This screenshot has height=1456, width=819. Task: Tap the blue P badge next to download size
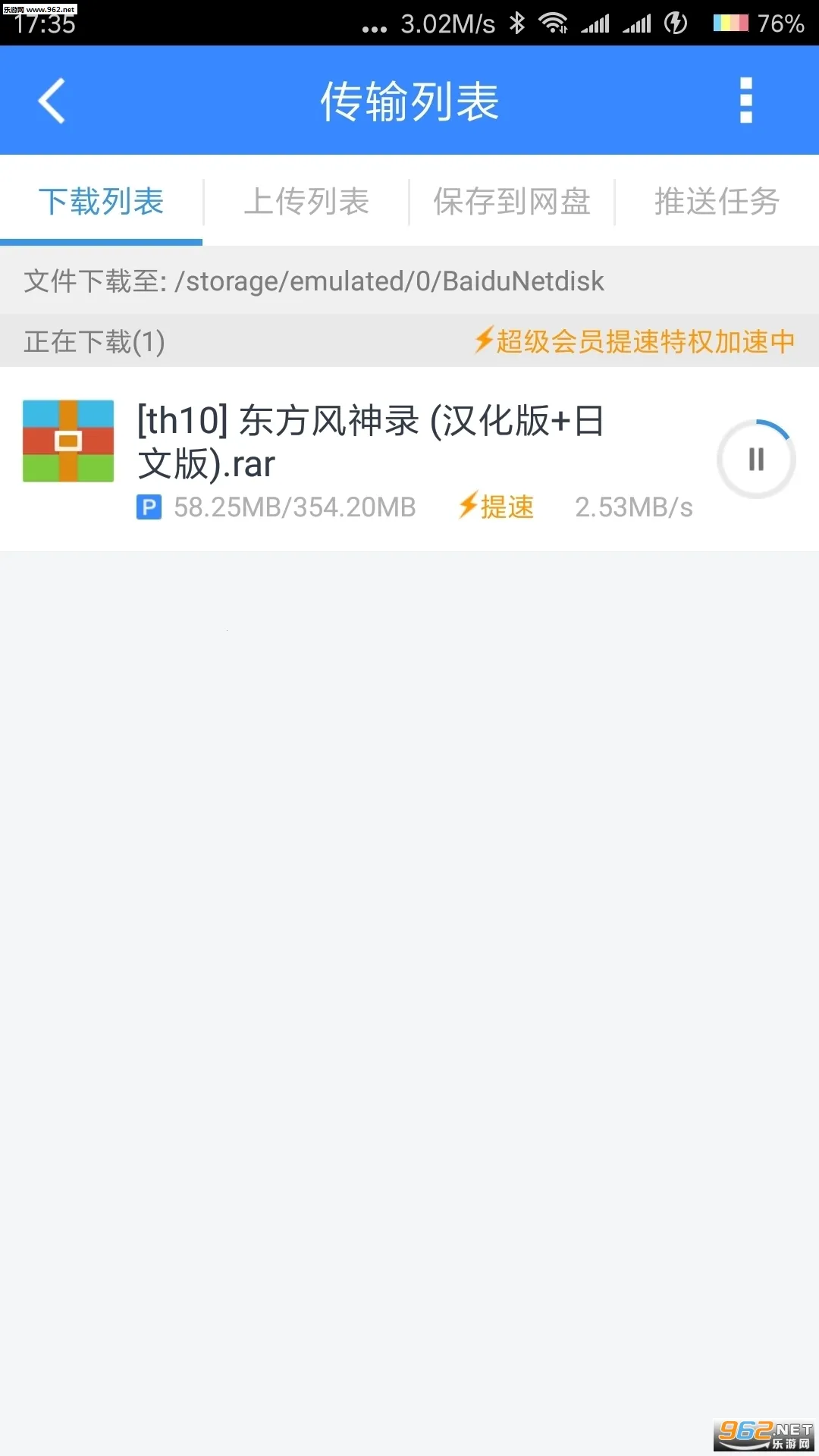tap(149, 507)
